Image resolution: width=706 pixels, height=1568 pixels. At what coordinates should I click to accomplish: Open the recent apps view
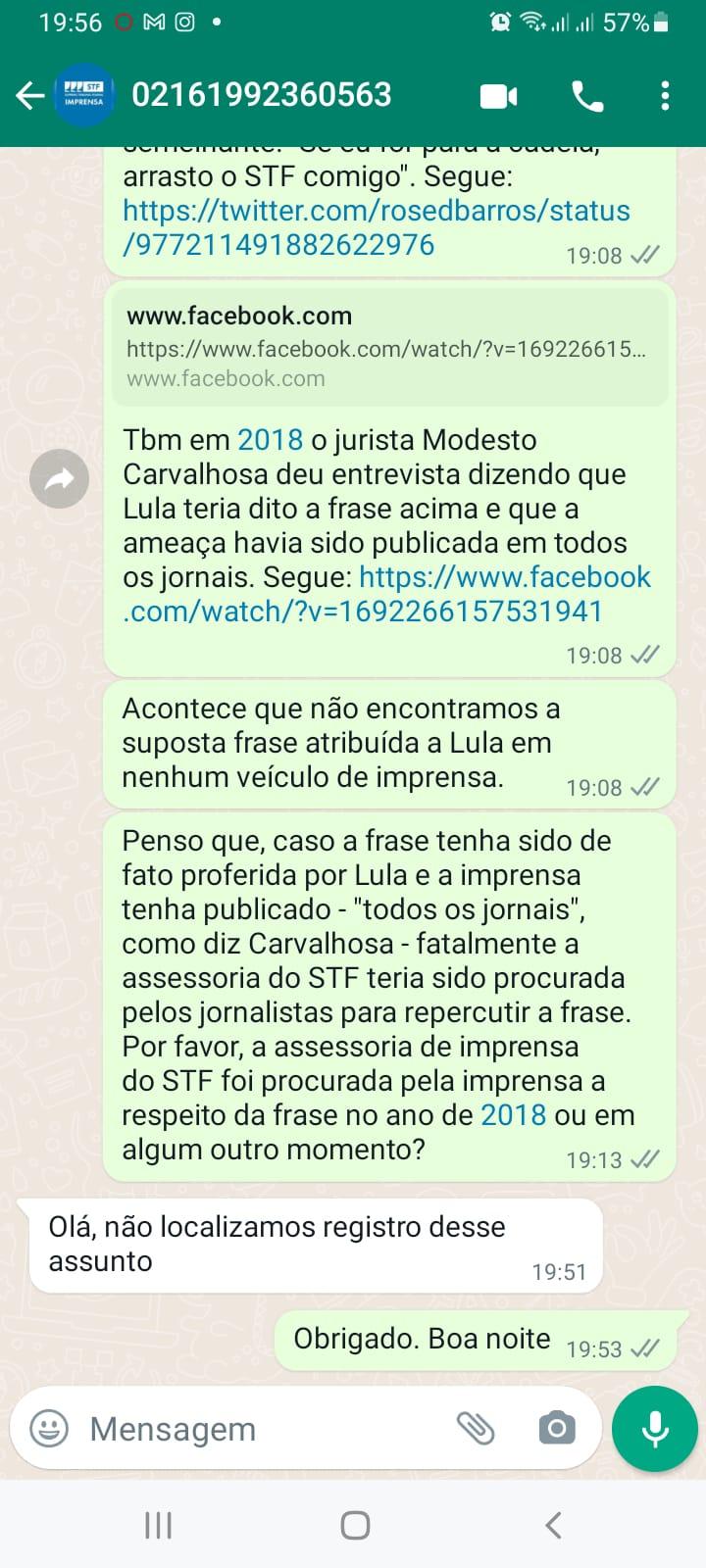(158, 1525)
